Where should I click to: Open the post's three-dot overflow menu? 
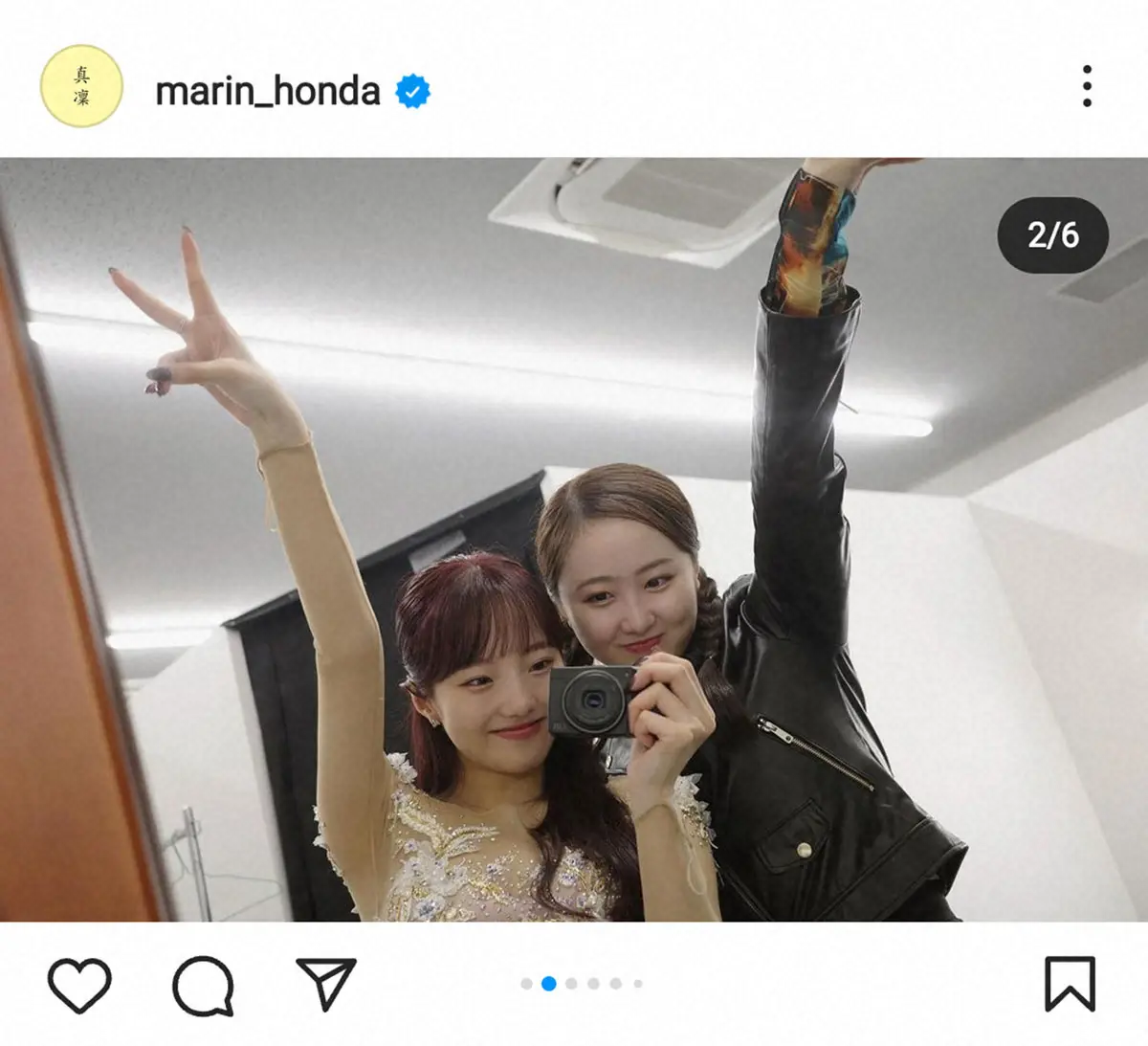(x=1087, y=87)
